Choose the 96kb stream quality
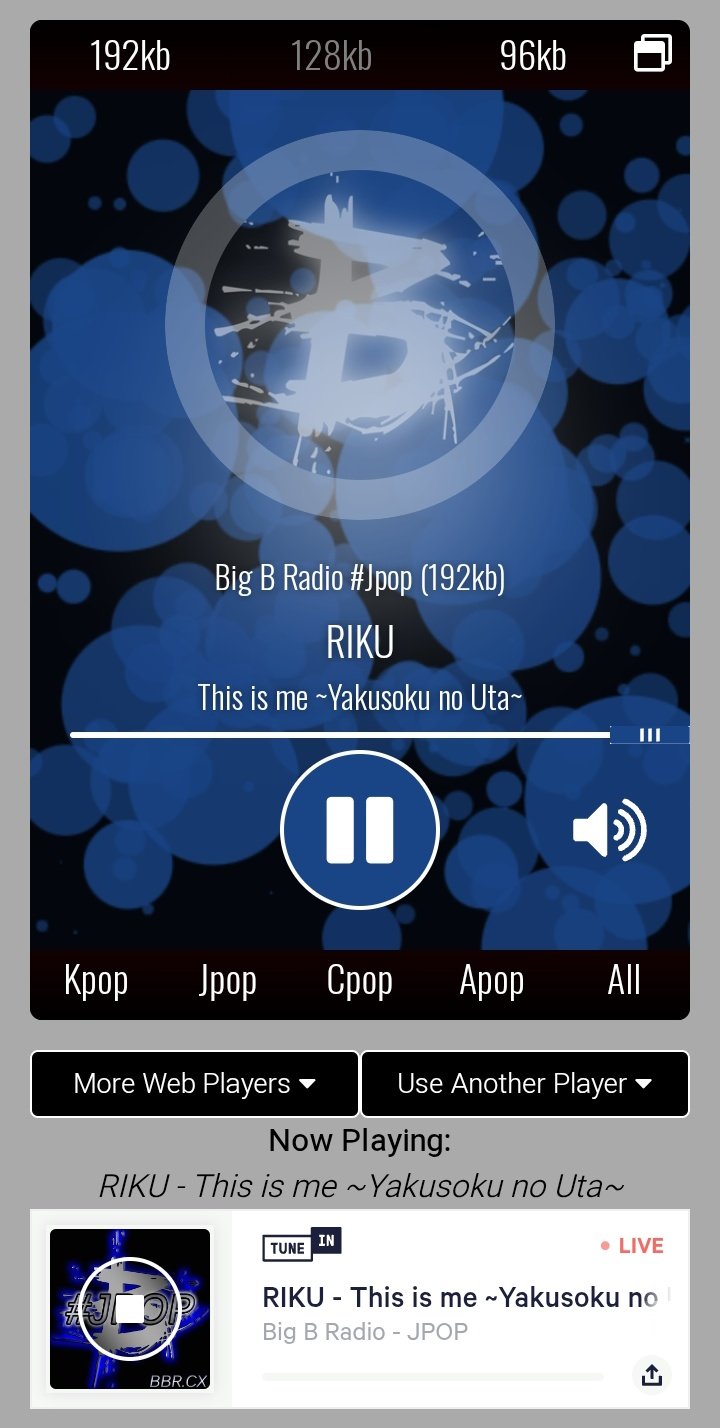The height and width of the screenshot is (1428, 720). pos(533,56)
